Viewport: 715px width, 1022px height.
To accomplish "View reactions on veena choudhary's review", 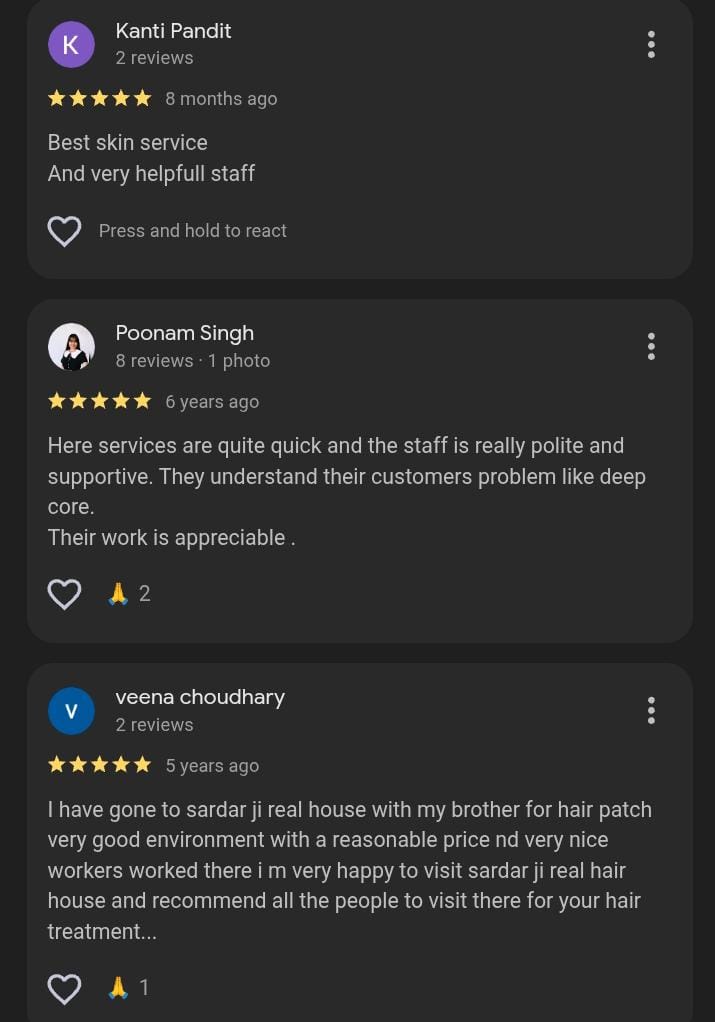I will (x=129, y=988).
